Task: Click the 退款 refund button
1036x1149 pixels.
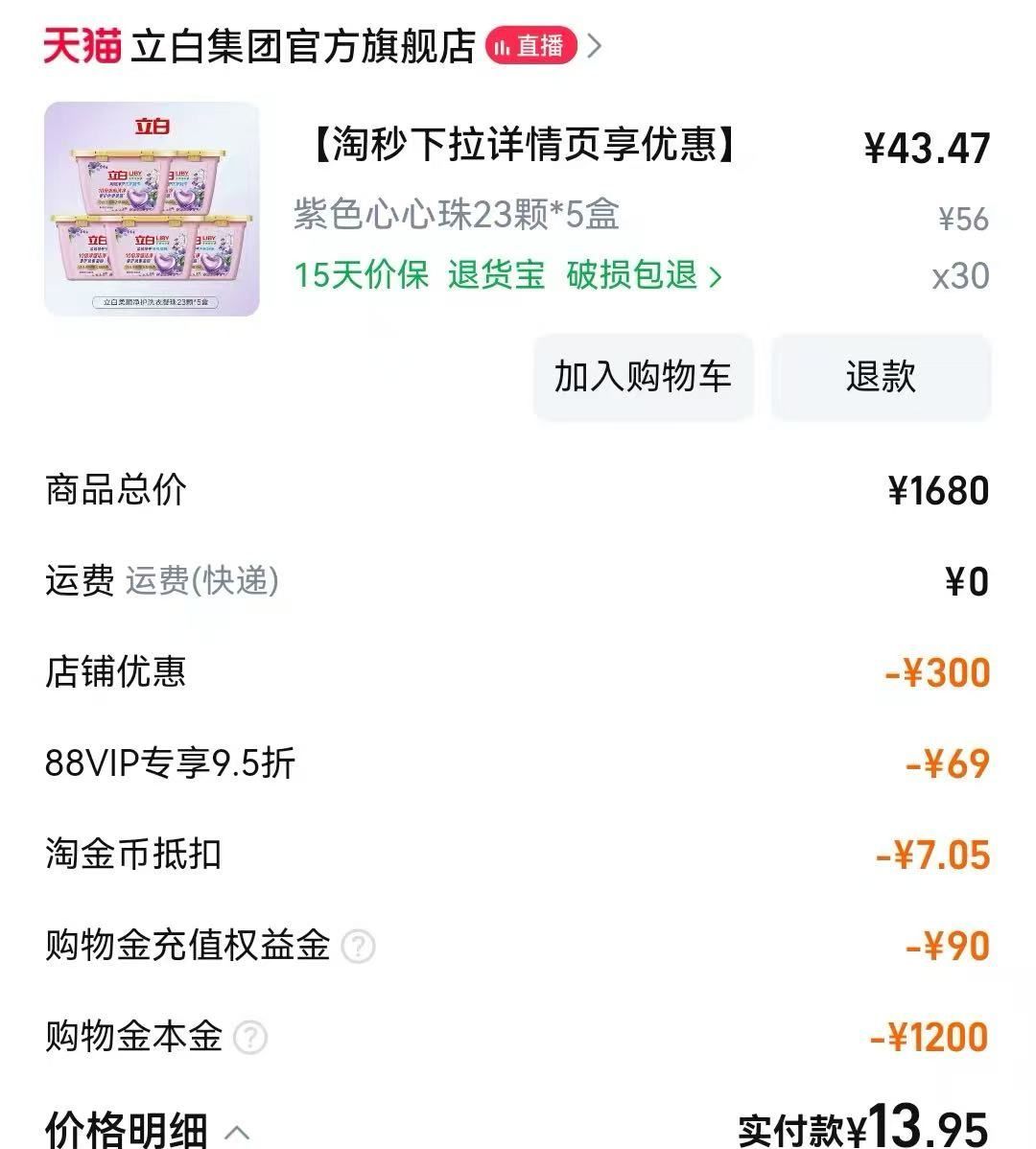Action: (x=881, y=377)
